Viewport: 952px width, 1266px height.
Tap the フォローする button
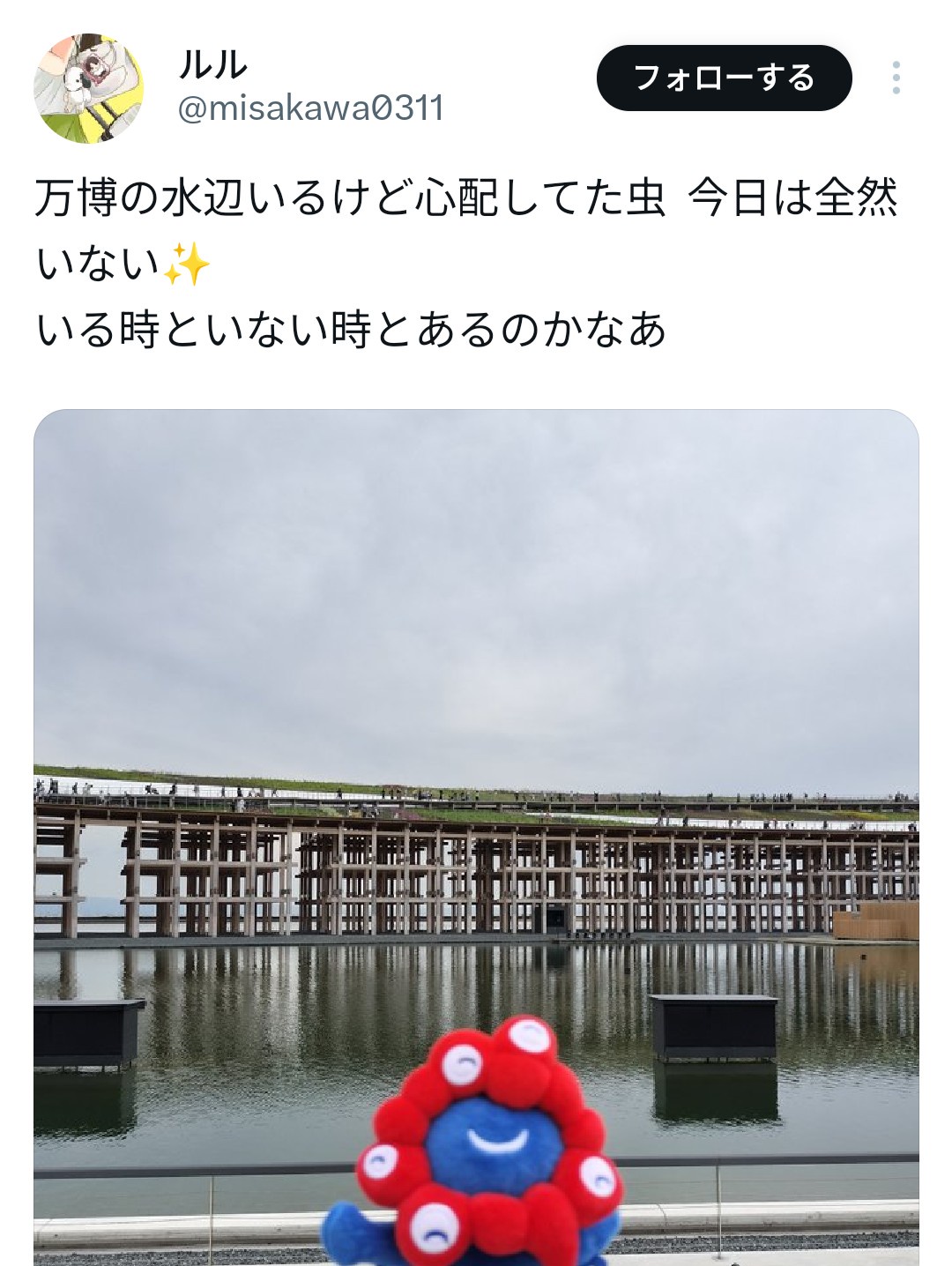tap(724, 78)
